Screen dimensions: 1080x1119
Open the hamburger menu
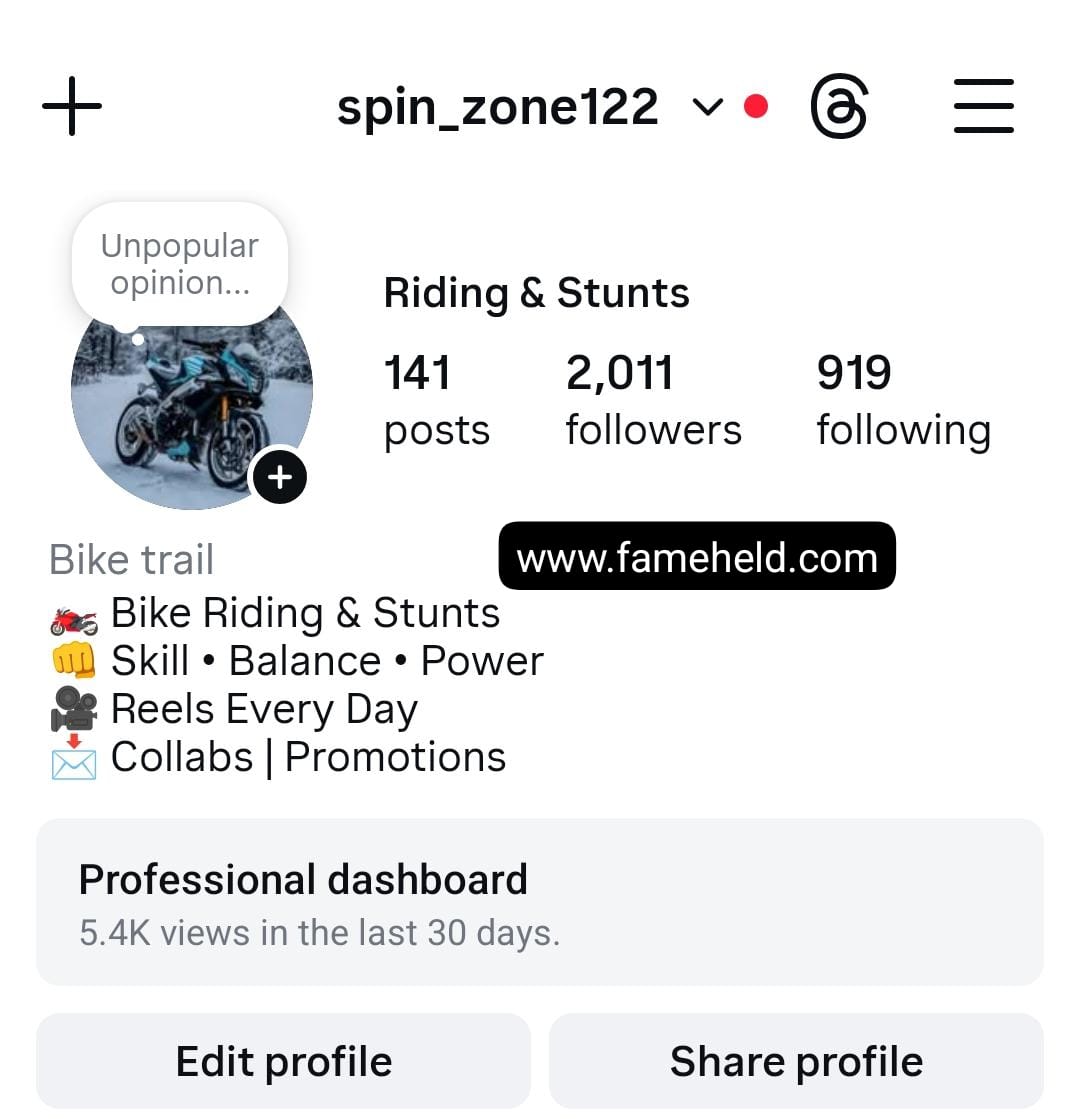(983, 106)
